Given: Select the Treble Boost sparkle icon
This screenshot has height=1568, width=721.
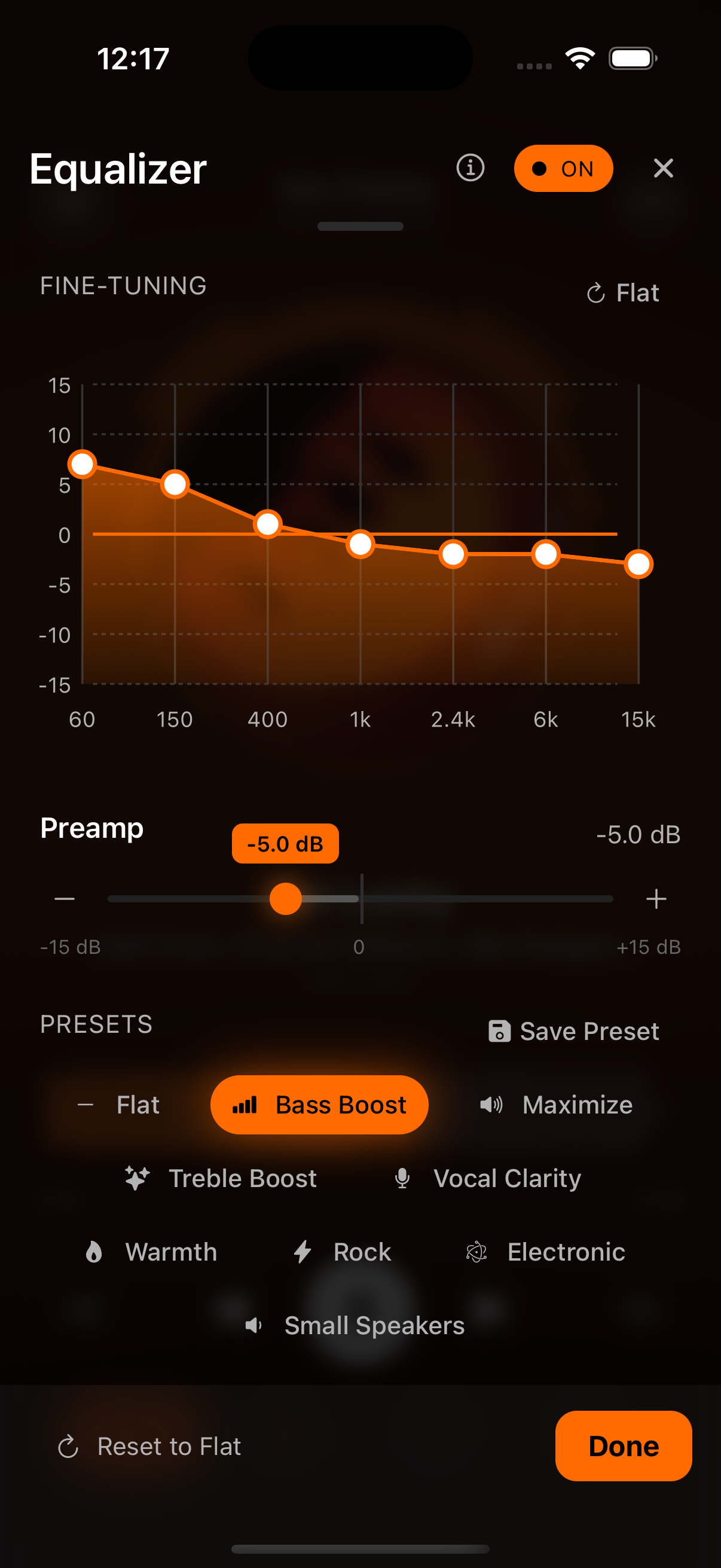Looking at the screenshot, I should 137,1178.
